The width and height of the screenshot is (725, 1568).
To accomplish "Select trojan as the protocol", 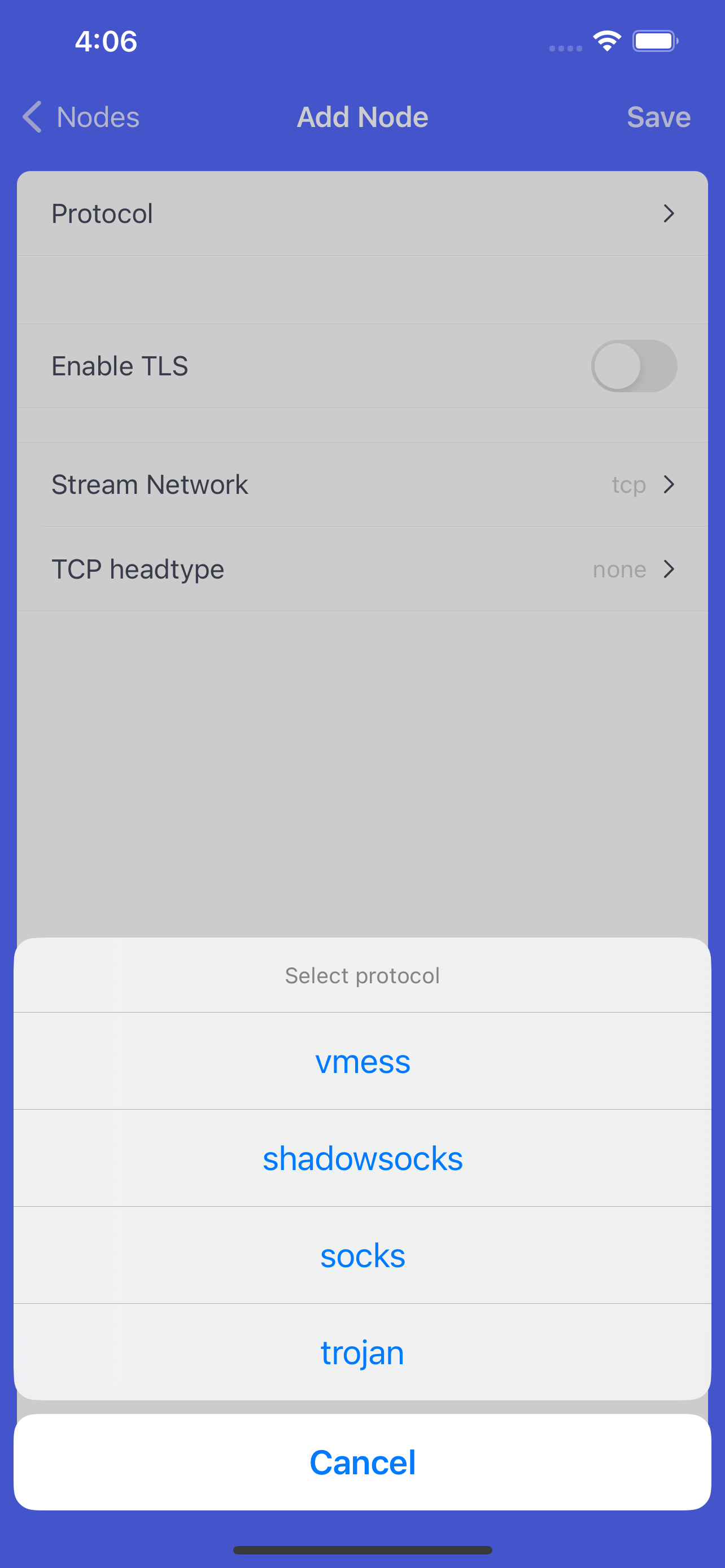I will click(x=362, y=1352).
